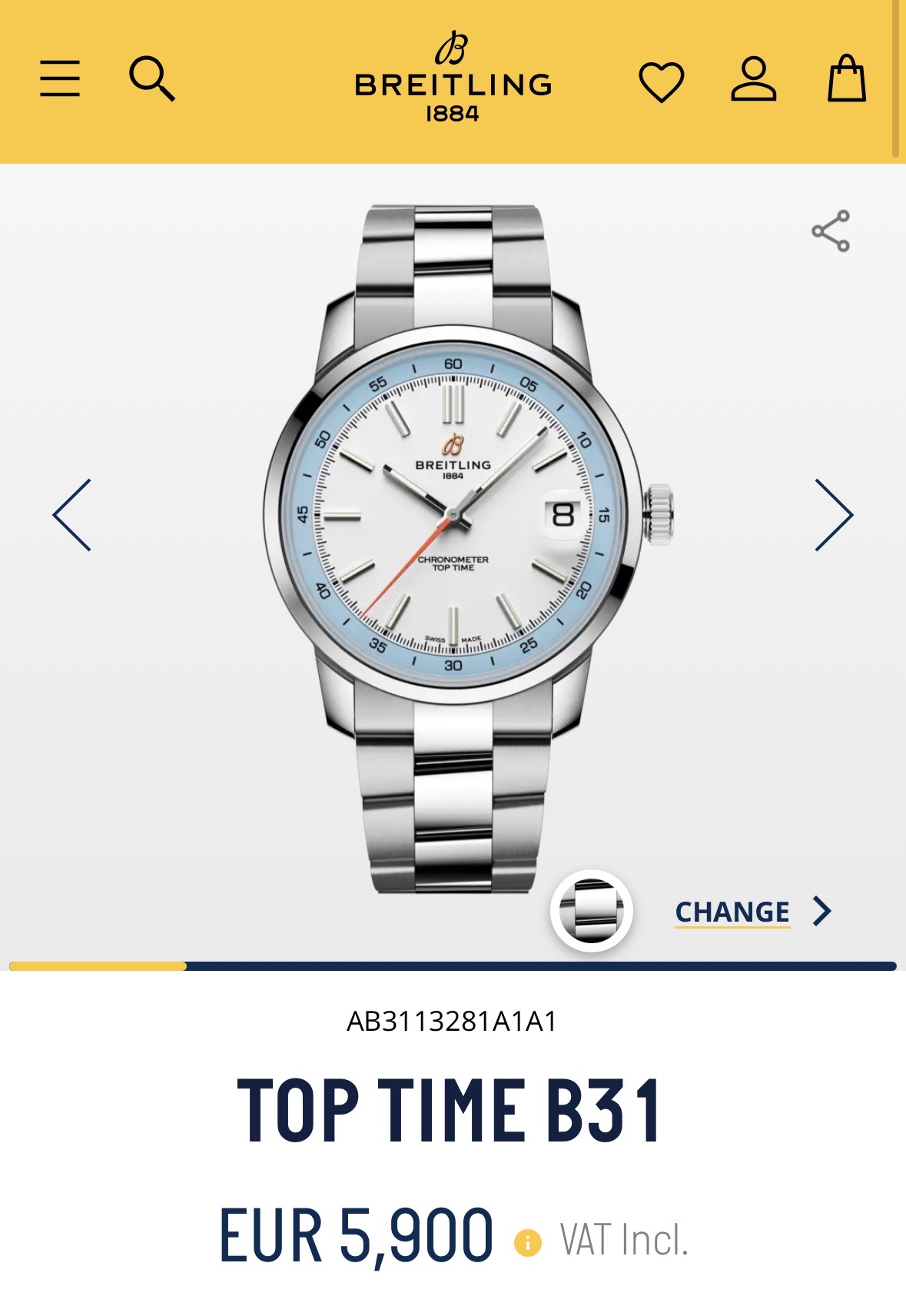Open VAT info icon beside price
This screenshot has height=1316, width=906.
(528, 1241)
